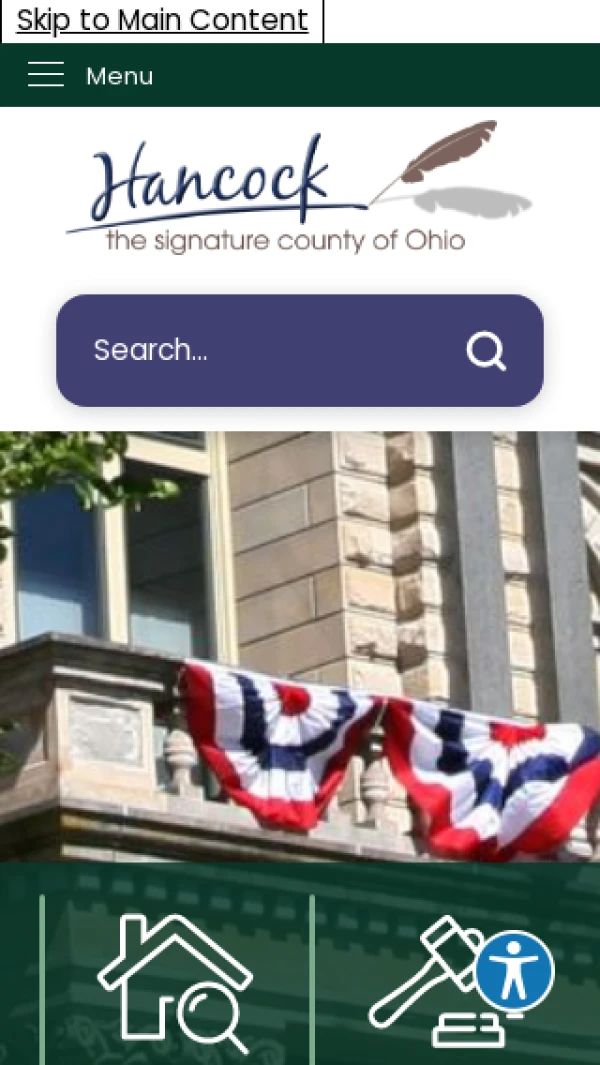Submit search with the magnifier icon
Image resolution: width=600 pixels, height=1065 pixels.
[487, 351]
